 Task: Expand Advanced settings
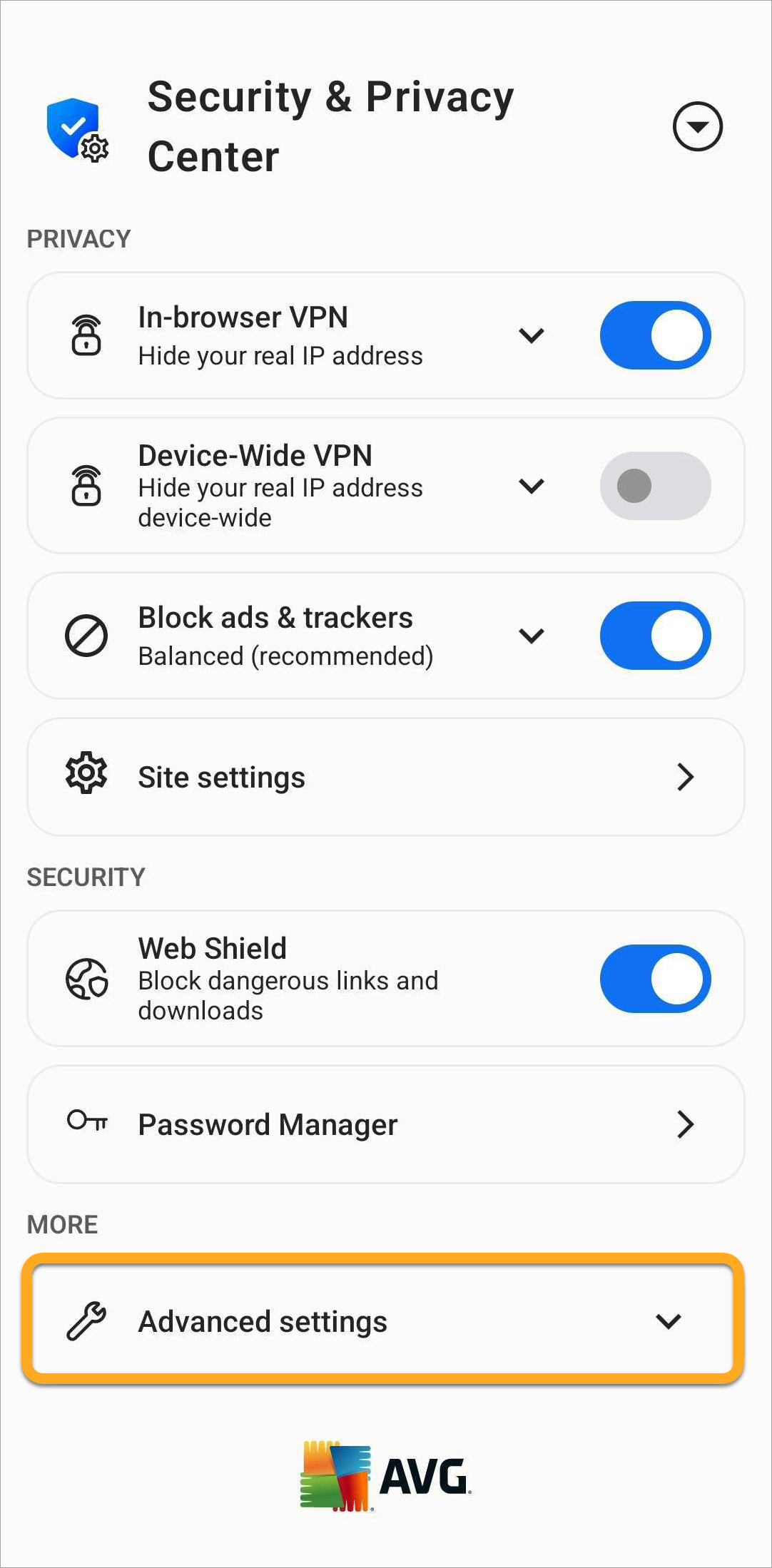[384, 1321]
